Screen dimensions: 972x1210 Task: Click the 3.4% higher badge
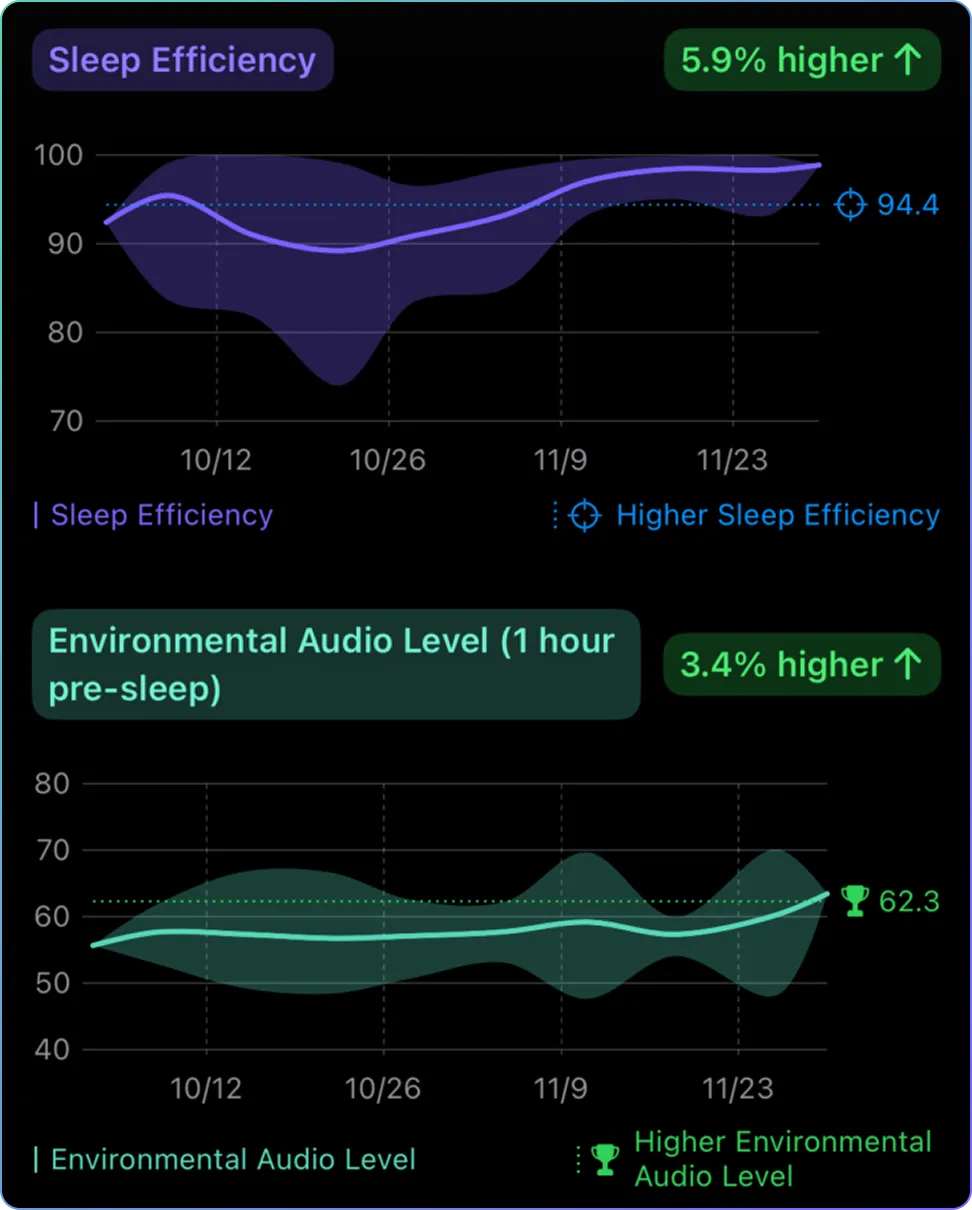802,664
